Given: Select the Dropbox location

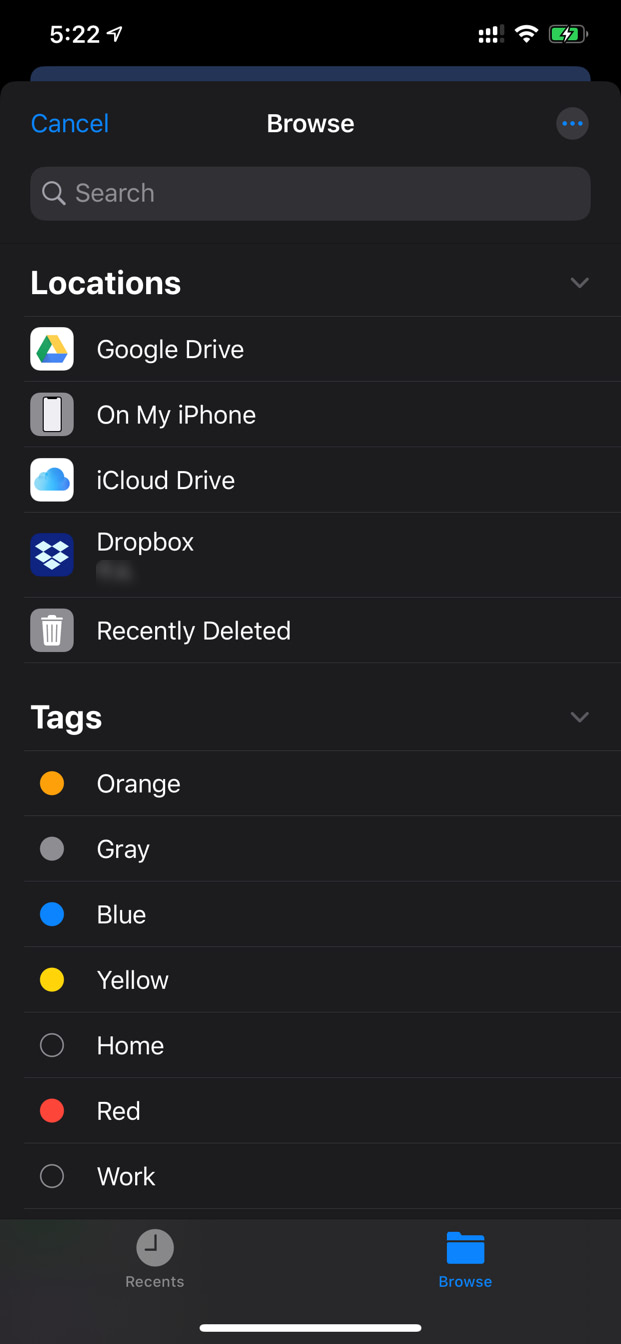Looking at the screenshot, I should pyautogui.click(x=146, y=554).
